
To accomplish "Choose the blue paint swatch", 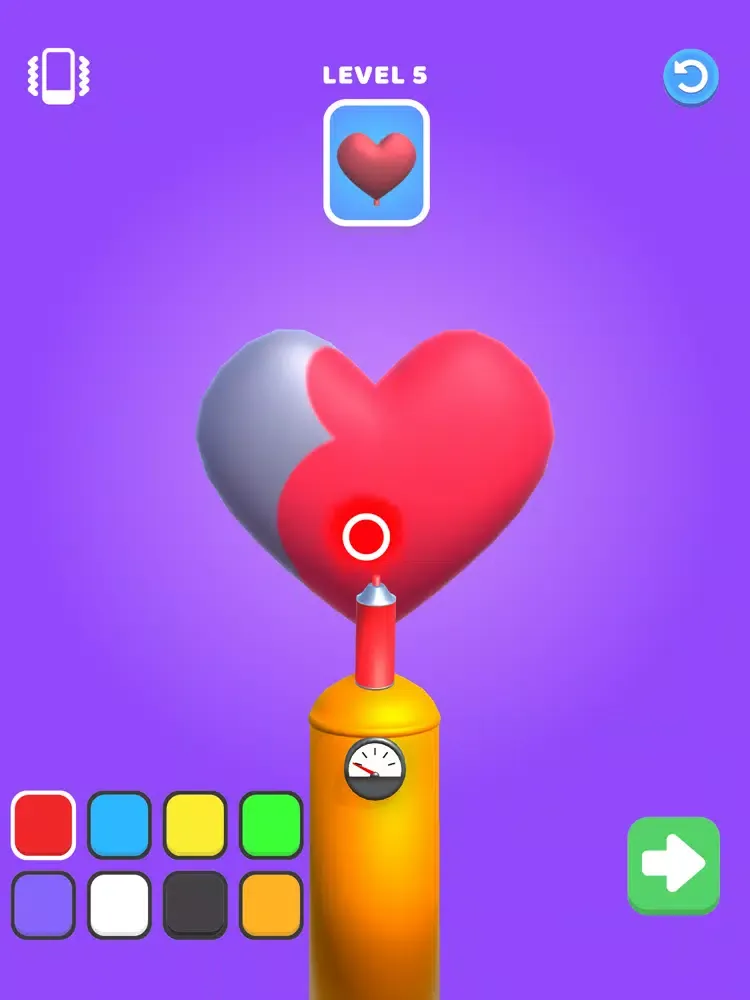I will pyautogui.click(x=119, y=824).
